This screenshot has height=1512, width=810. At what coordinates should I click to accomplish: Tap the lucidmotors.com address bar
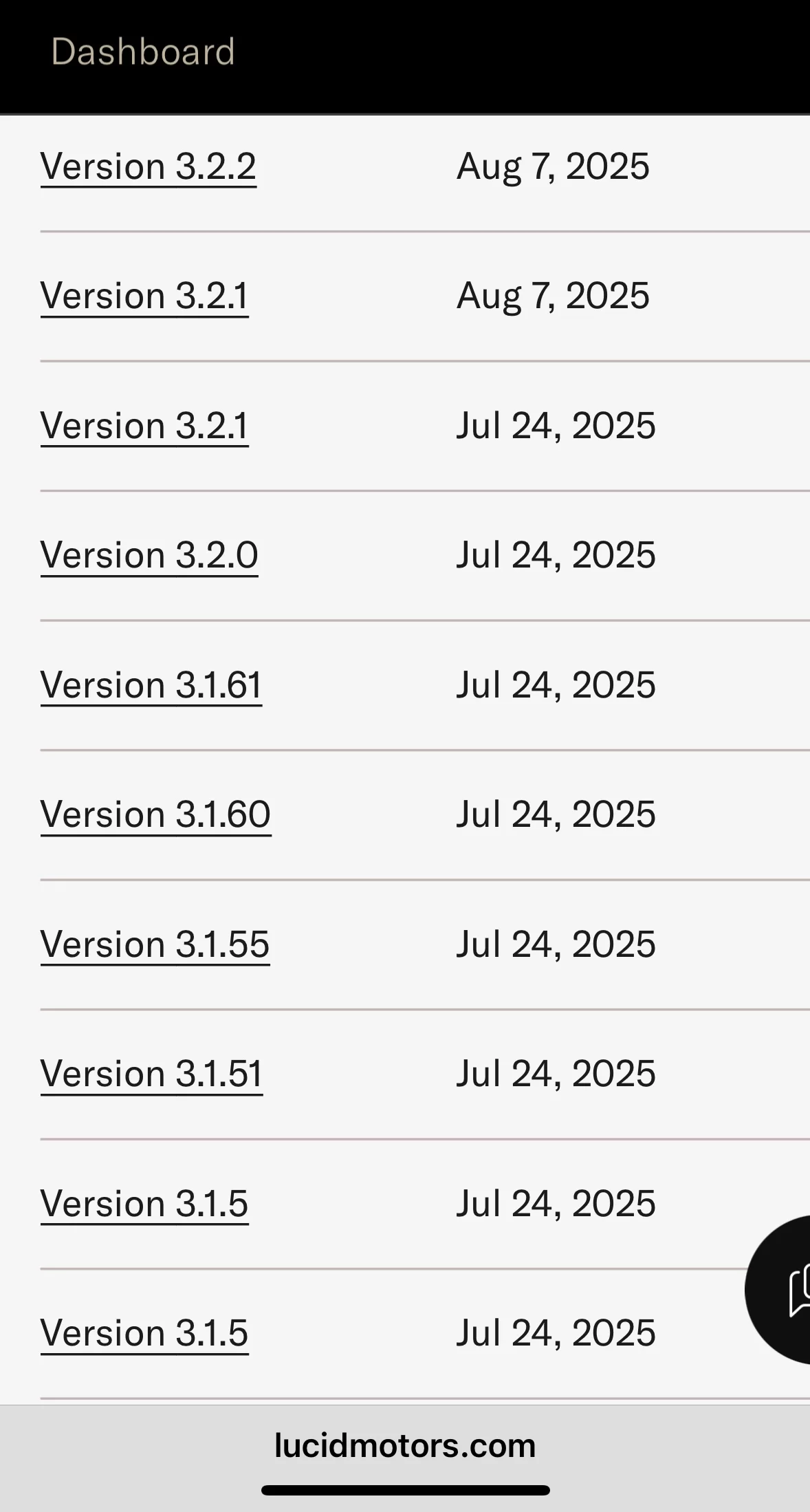[x=405, y=1445]
